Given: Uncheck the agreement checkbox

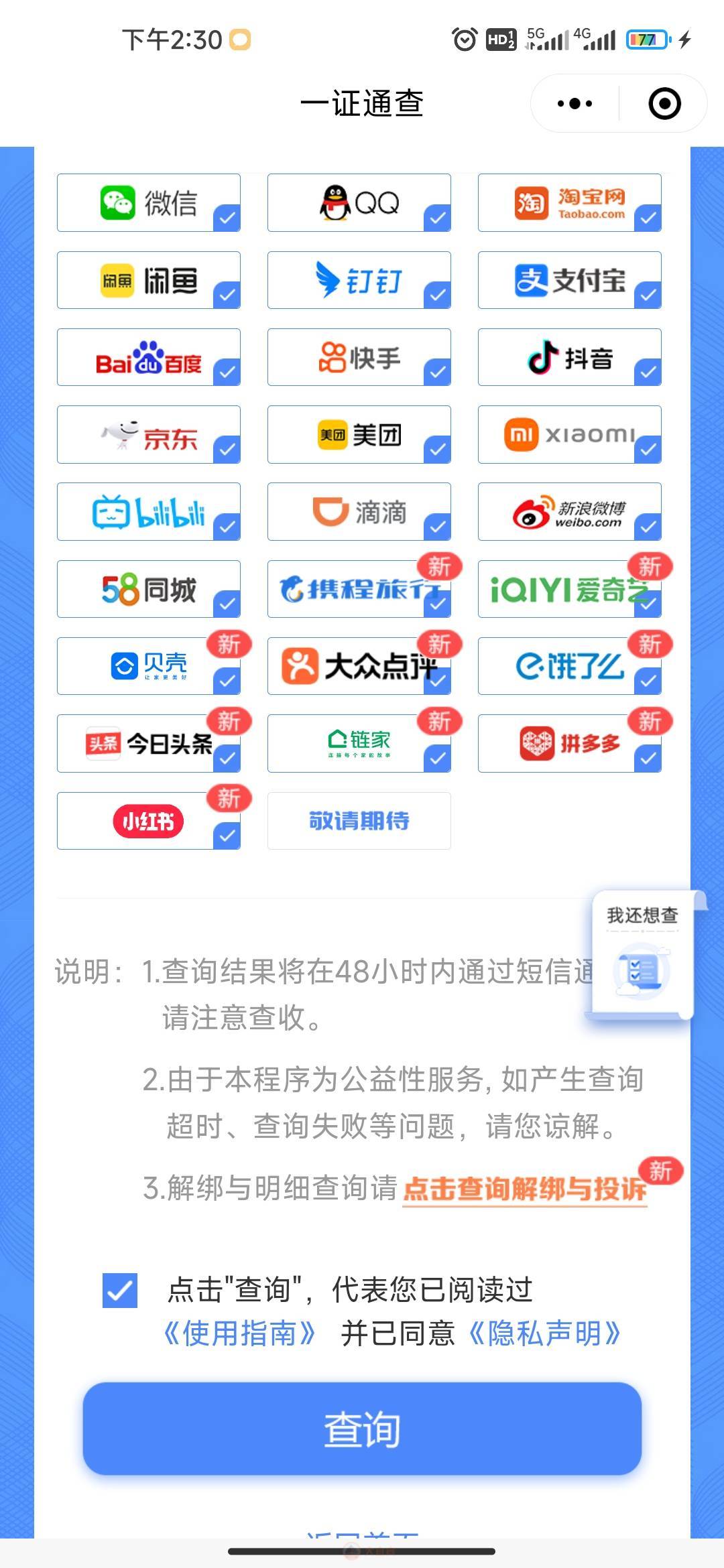Looking at the screenshot, I should coord(120,1290).
